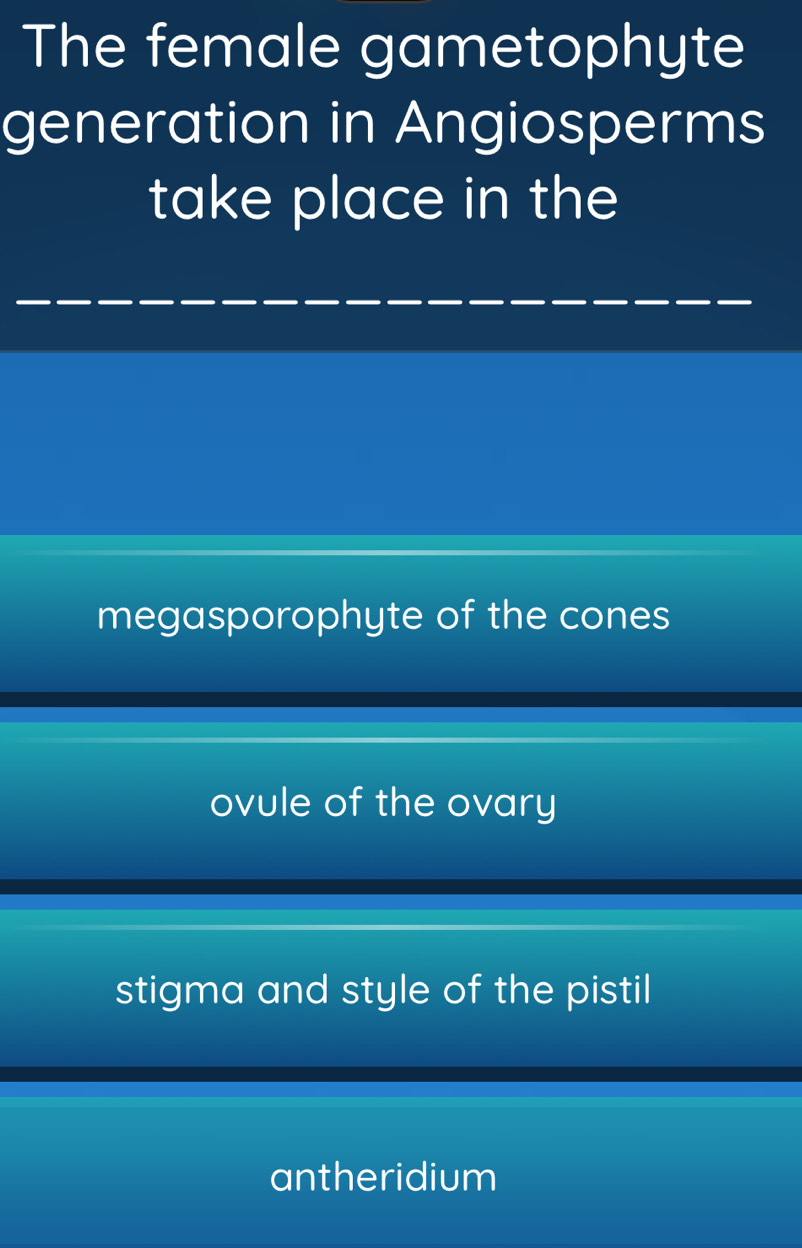Pick 'stigma and style of the pistil'
Screen dimensions: 802x1248
coord(385,990)
